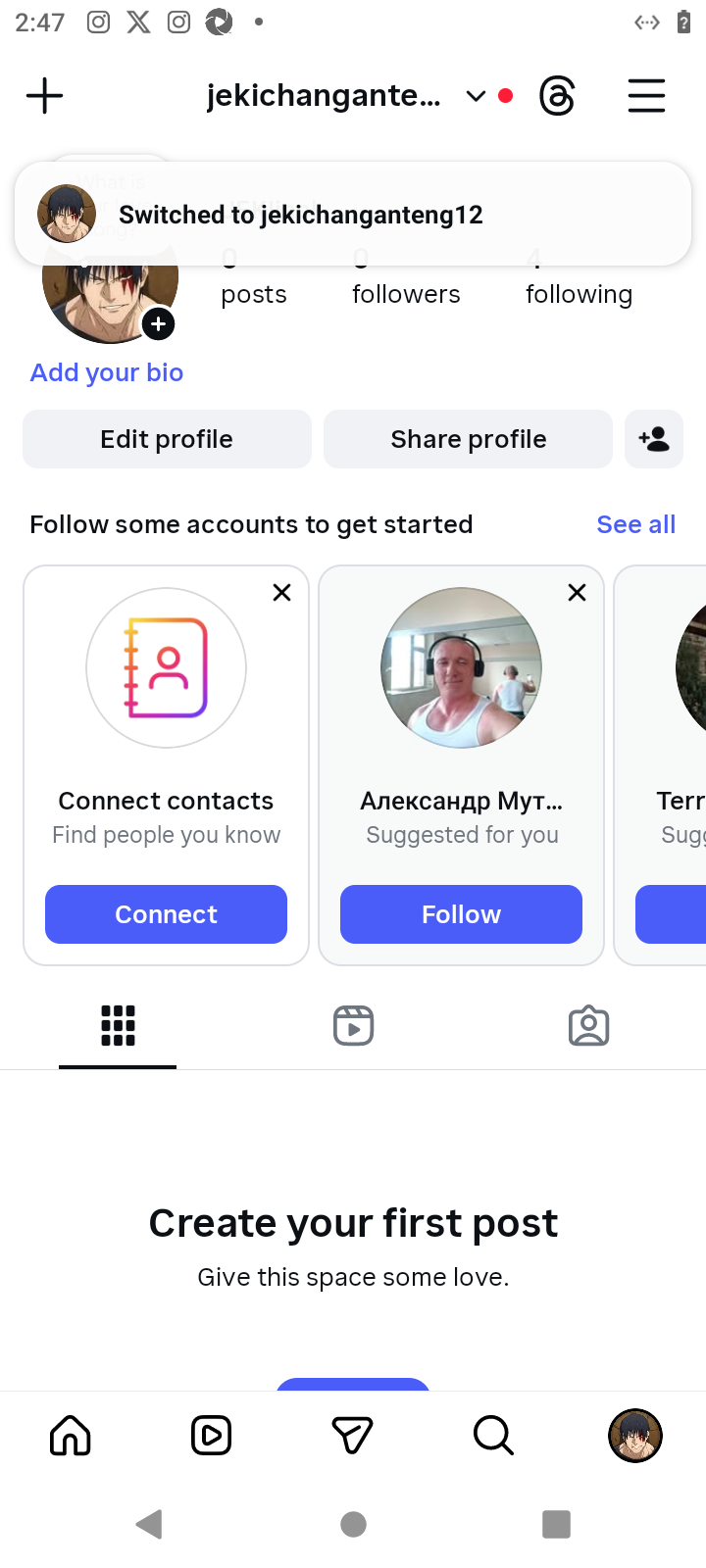Follow Александр Мут

[461, 914]
